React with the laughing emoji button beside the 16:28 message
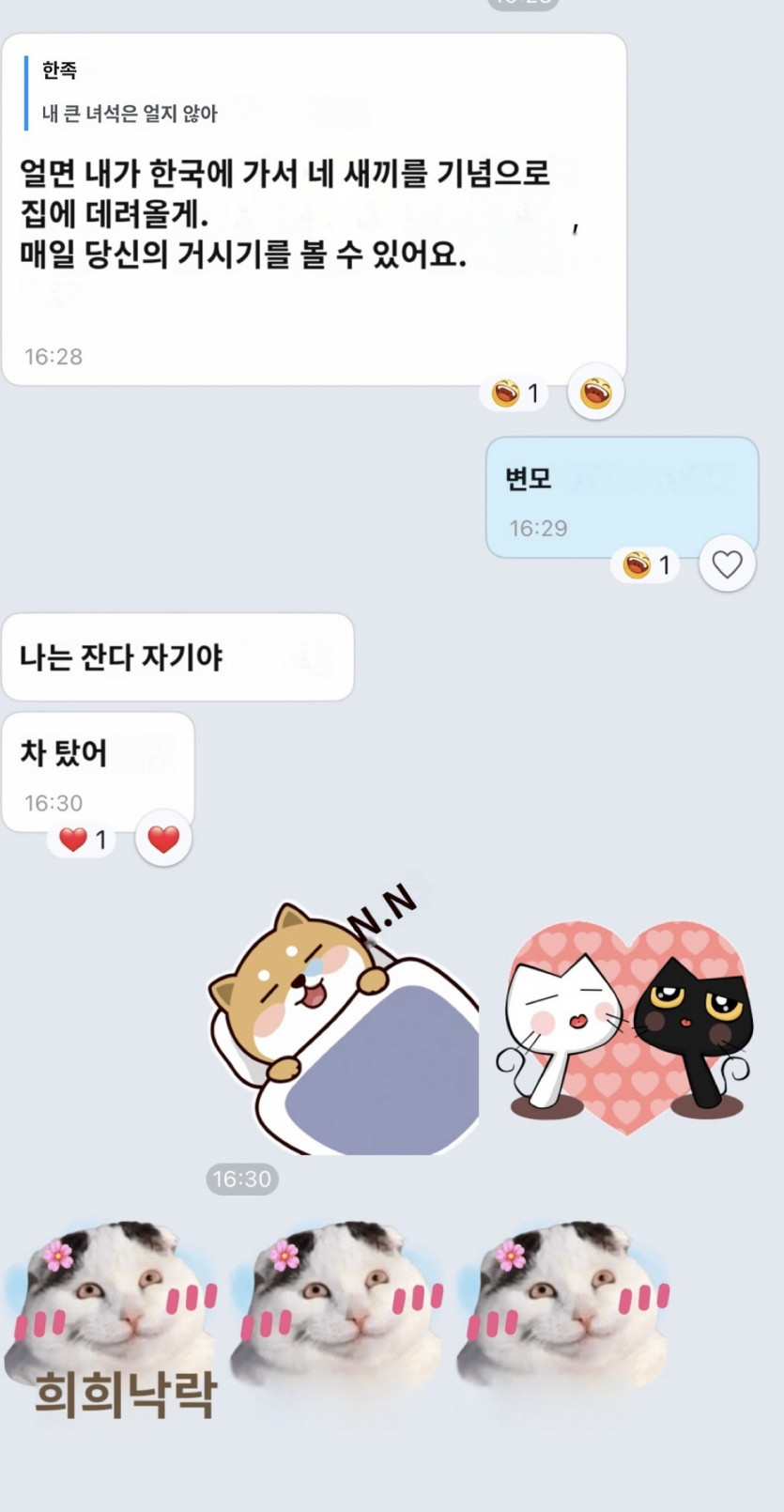This screenshot has height=1512, width=784. coord(595,392)
